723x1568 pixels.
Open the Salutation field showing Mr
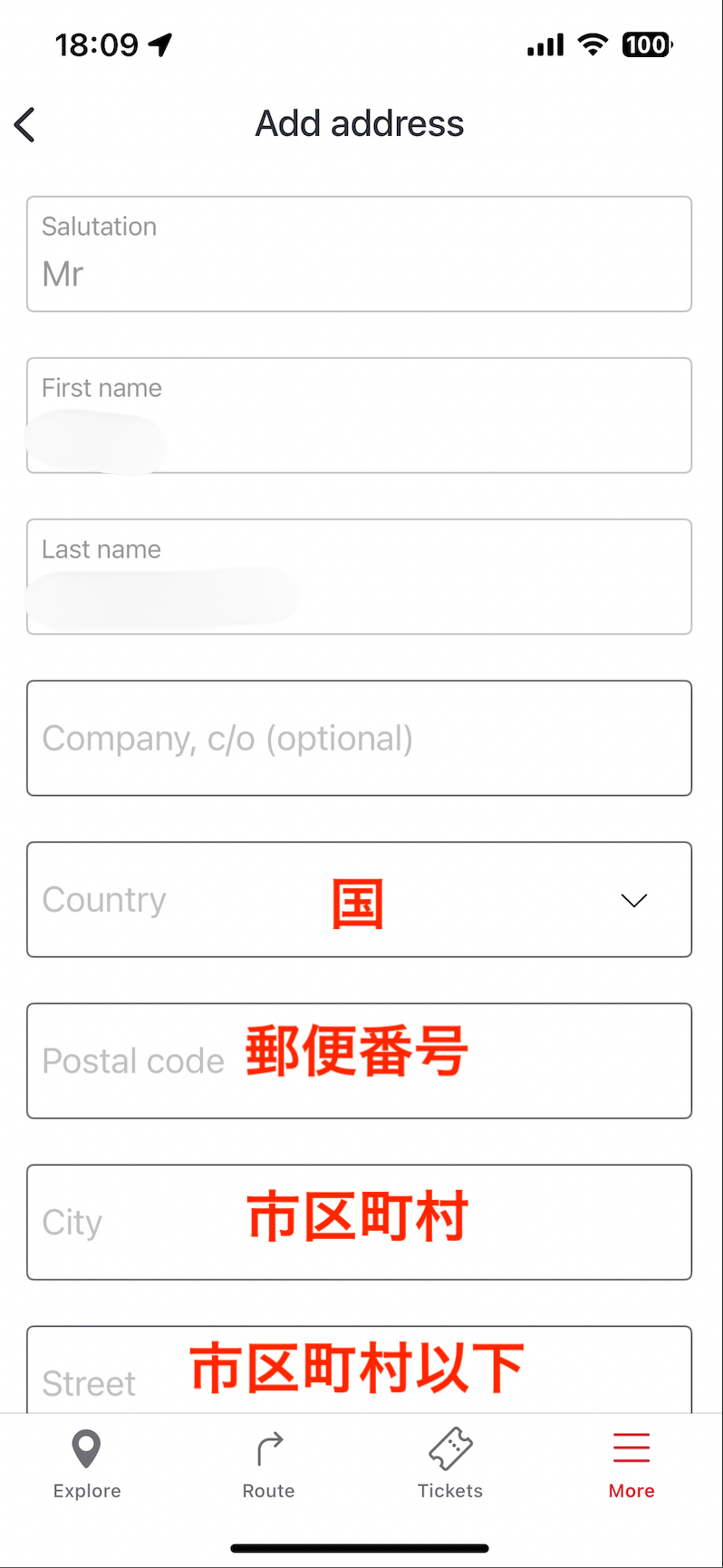pos(360,254)
